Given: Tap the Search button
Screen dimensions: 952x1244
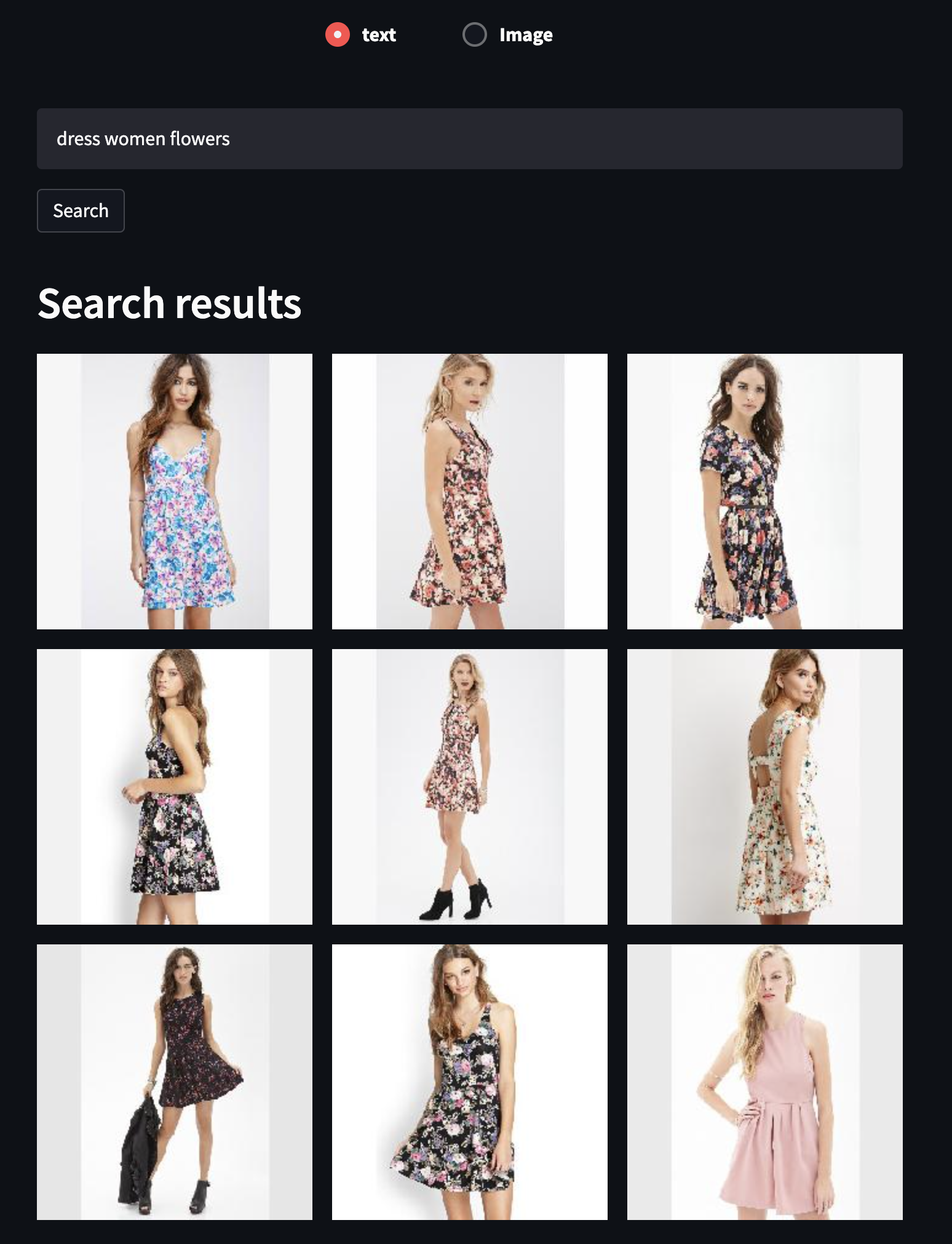Looking at the screenshot, I should tap(81, 210).
